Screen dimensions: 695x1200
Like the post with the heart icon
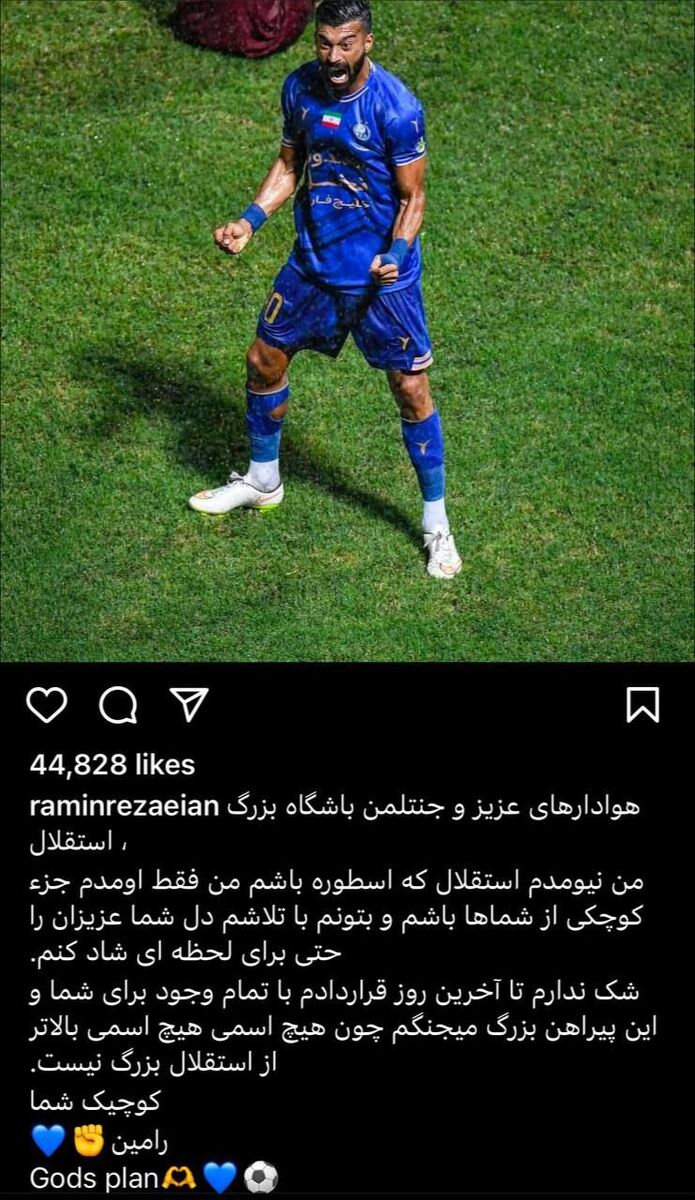click(x=46, y=705)
